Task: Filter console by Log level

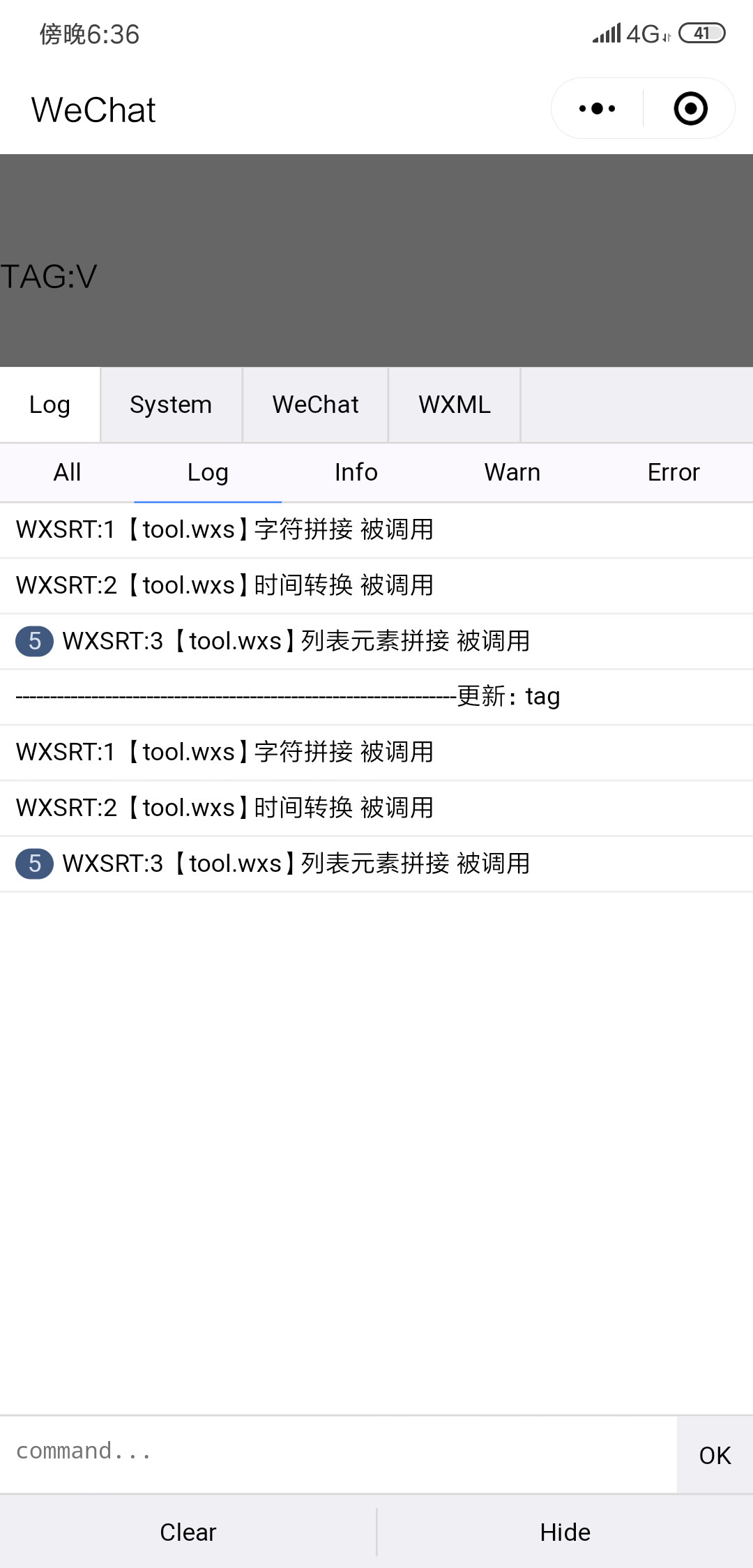Action: click(x=208, y=472)
